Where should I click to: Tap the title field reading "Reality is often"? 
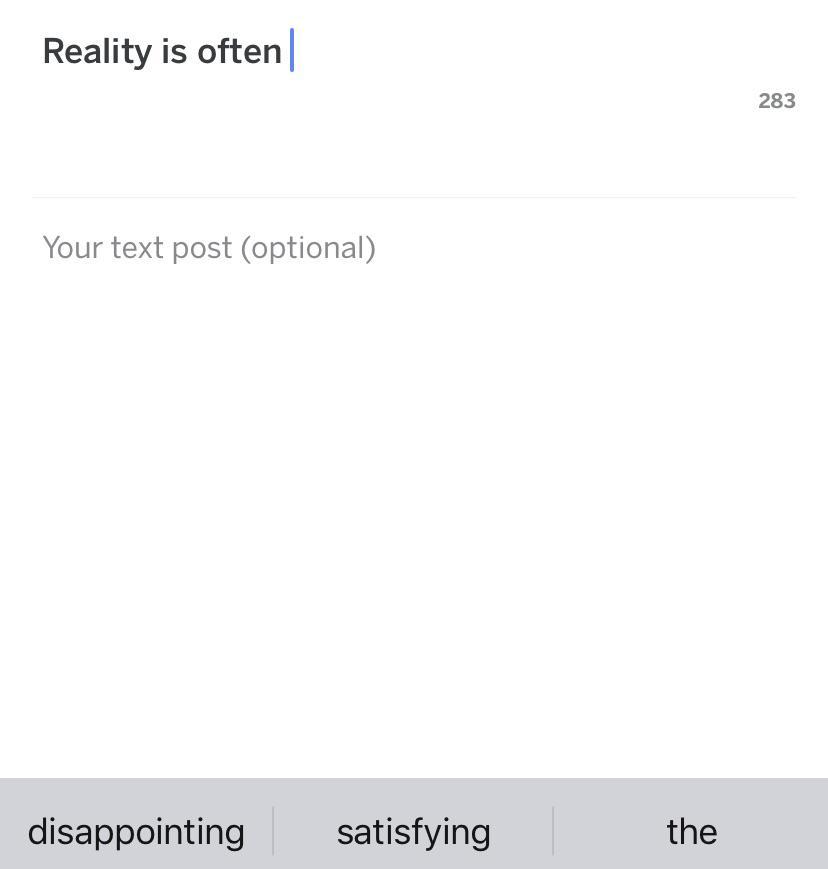(x=162, y=52)
